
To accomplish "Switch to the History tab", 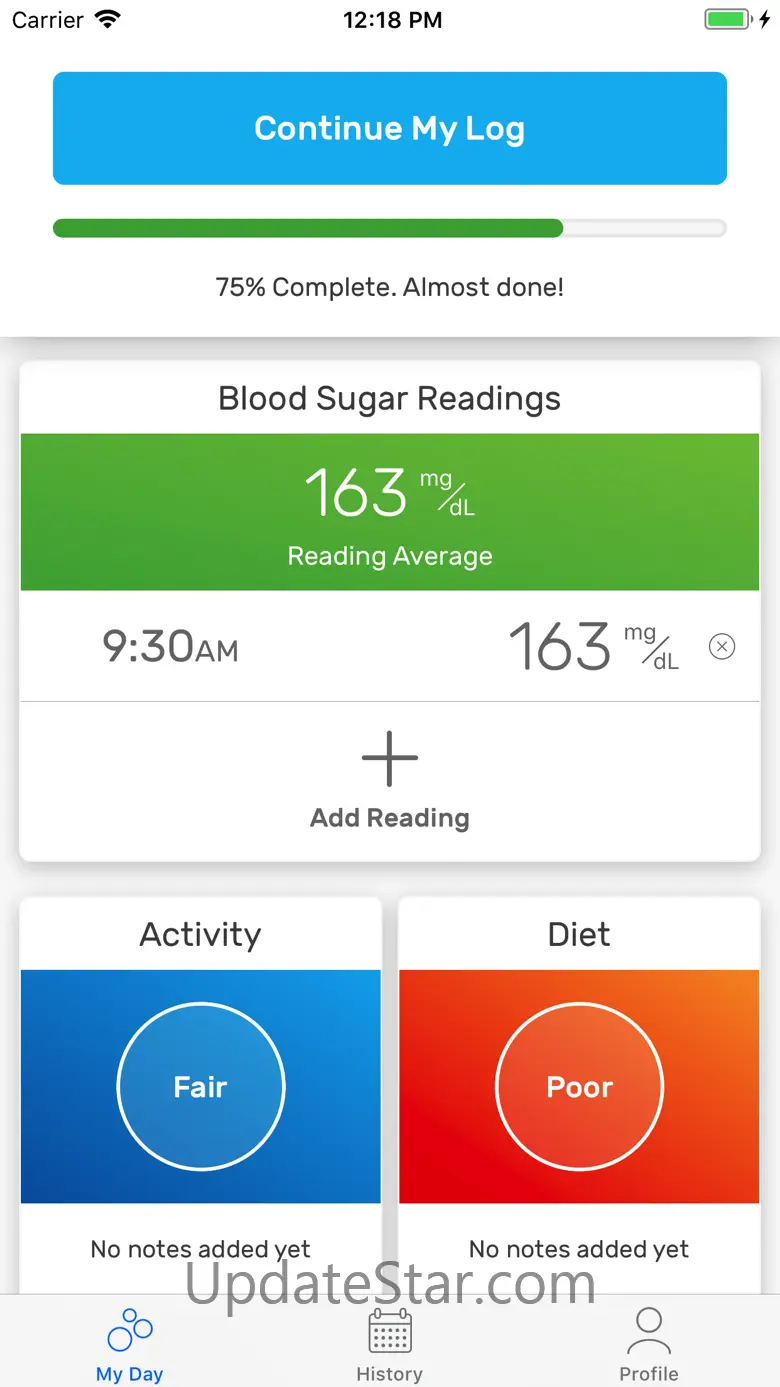I will click(x=389, y=1344).
